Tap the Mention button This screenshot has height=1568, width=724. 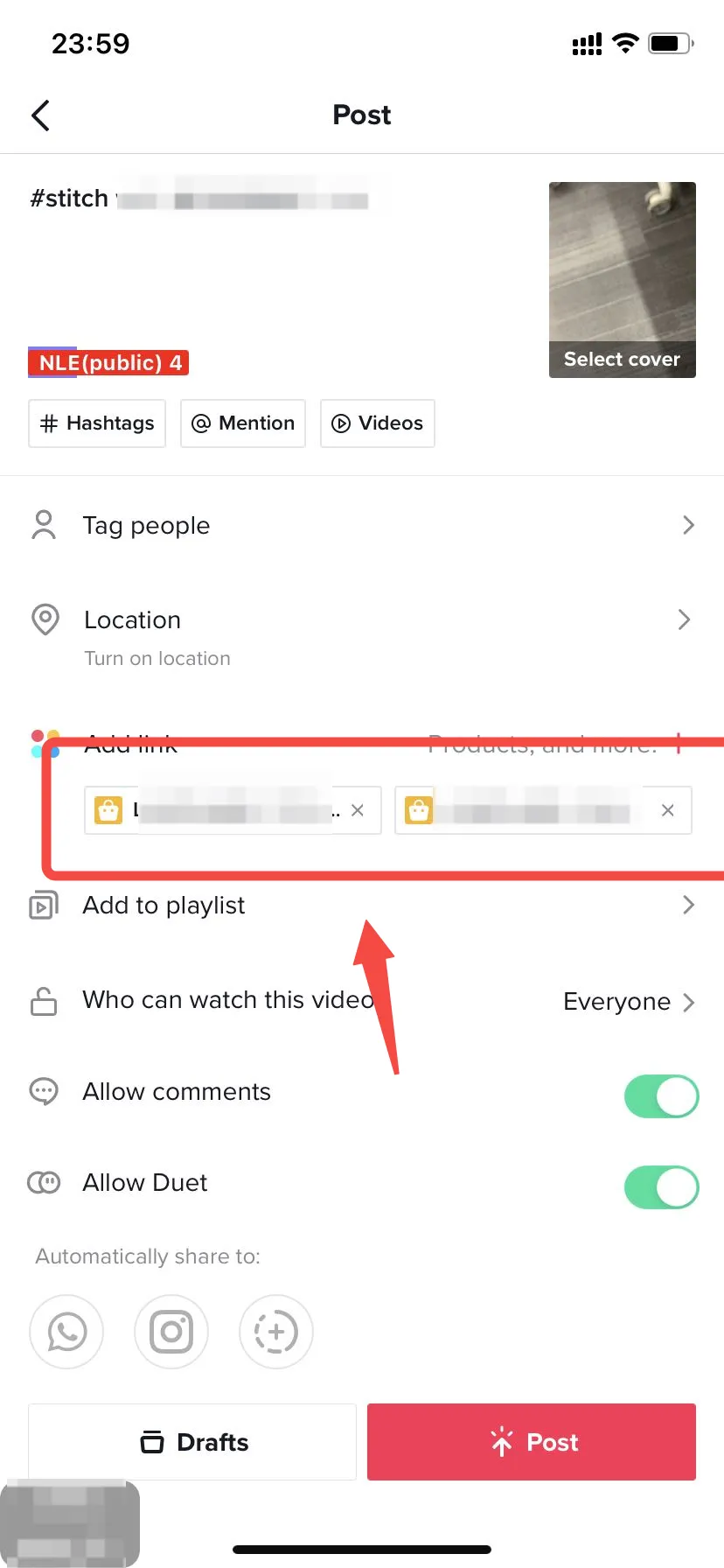click(x=243, y=423)
